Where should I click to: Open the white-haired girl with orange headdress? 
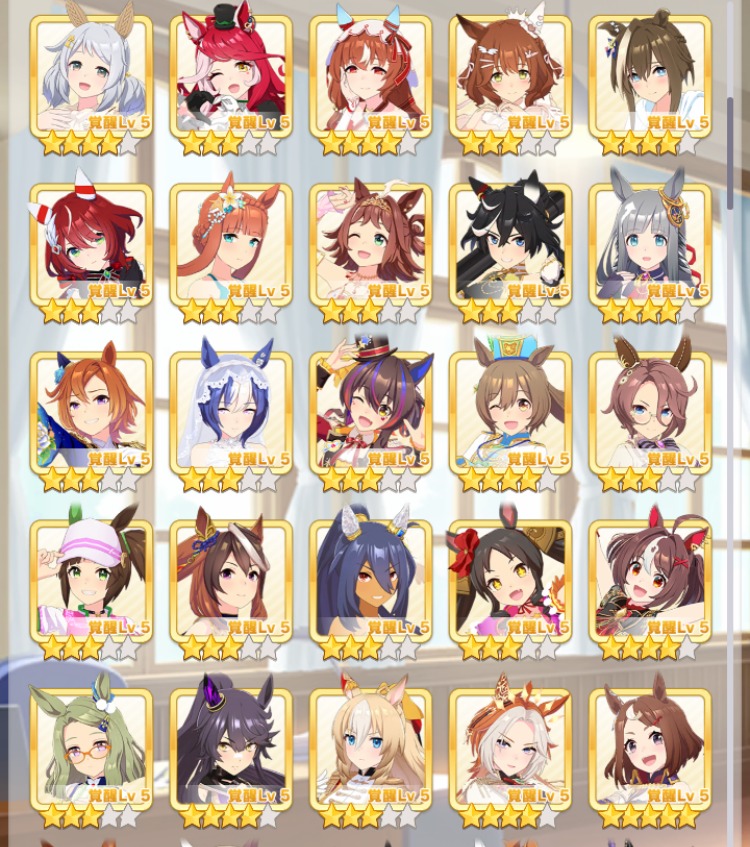(x=510, y=750)
